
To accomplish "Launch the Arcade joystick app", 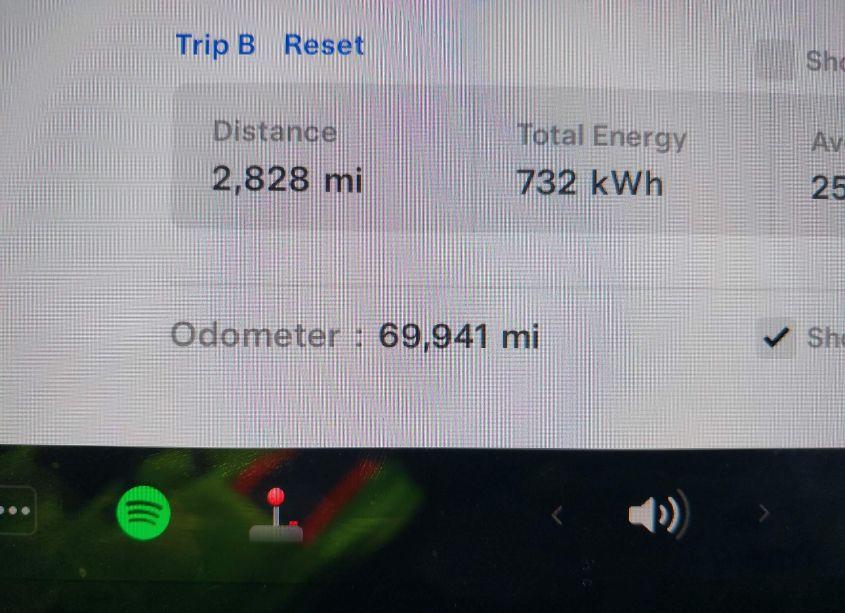I will pos(276,515).
